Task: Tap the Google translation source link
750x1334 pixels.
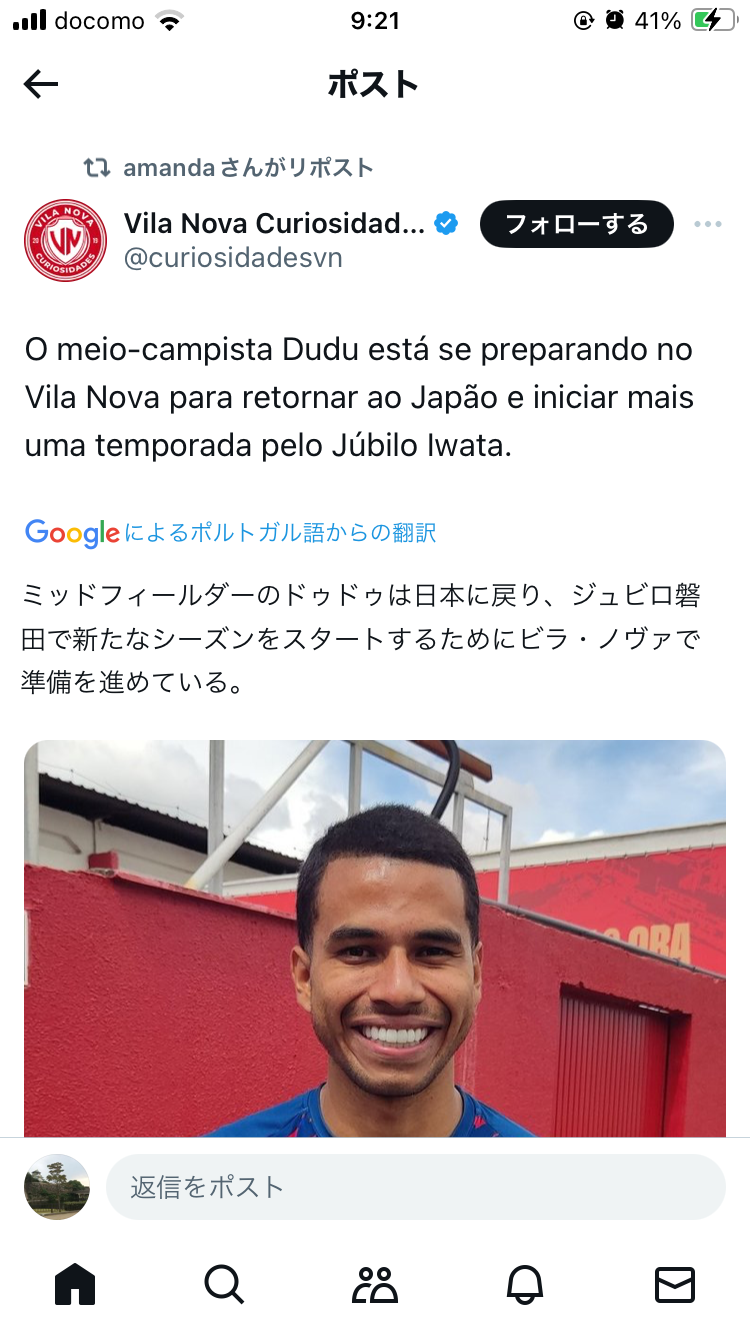Action: tap(231, 533)
